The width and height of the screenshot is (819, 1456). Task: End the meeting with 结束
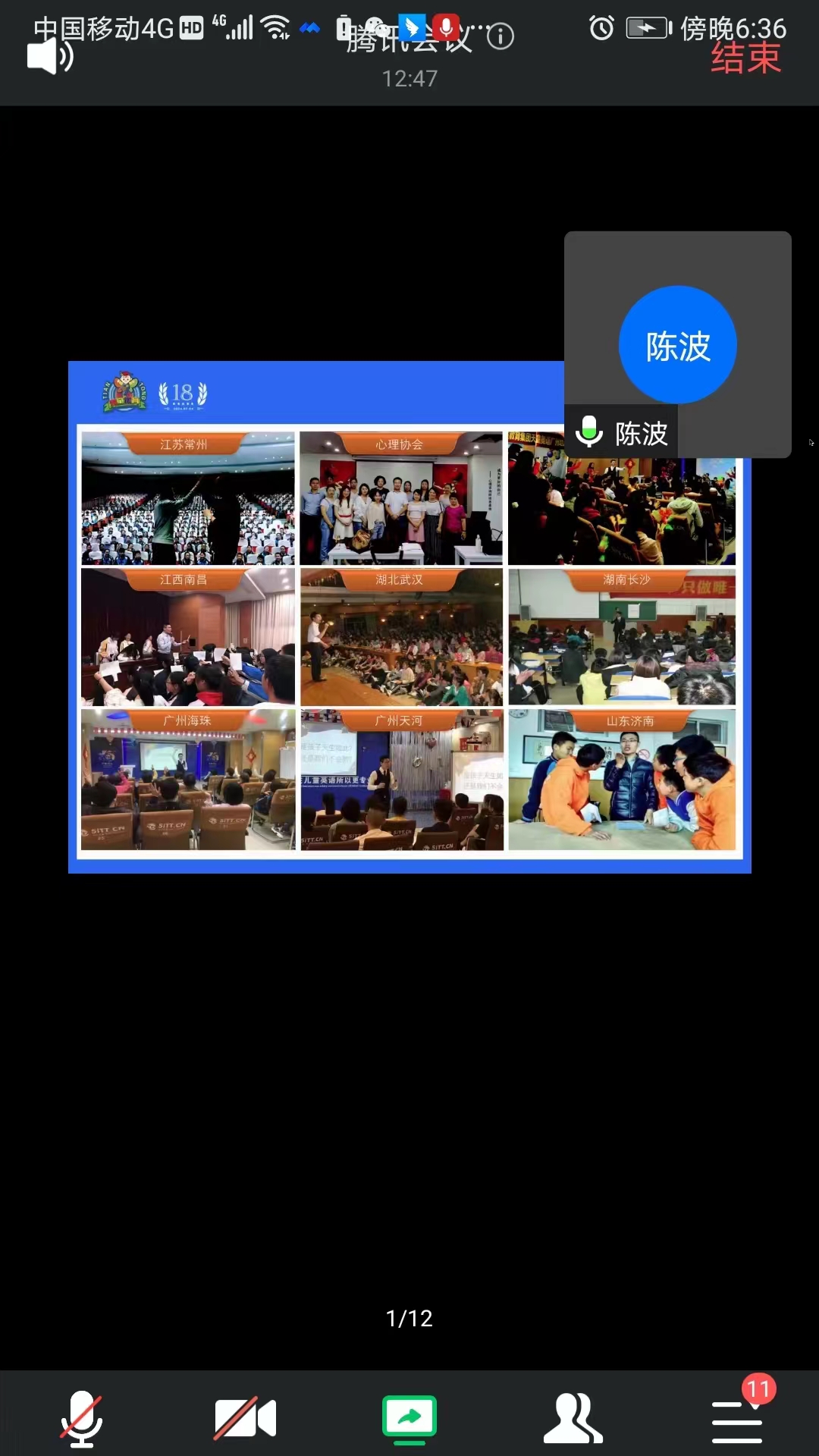point(745,59)
